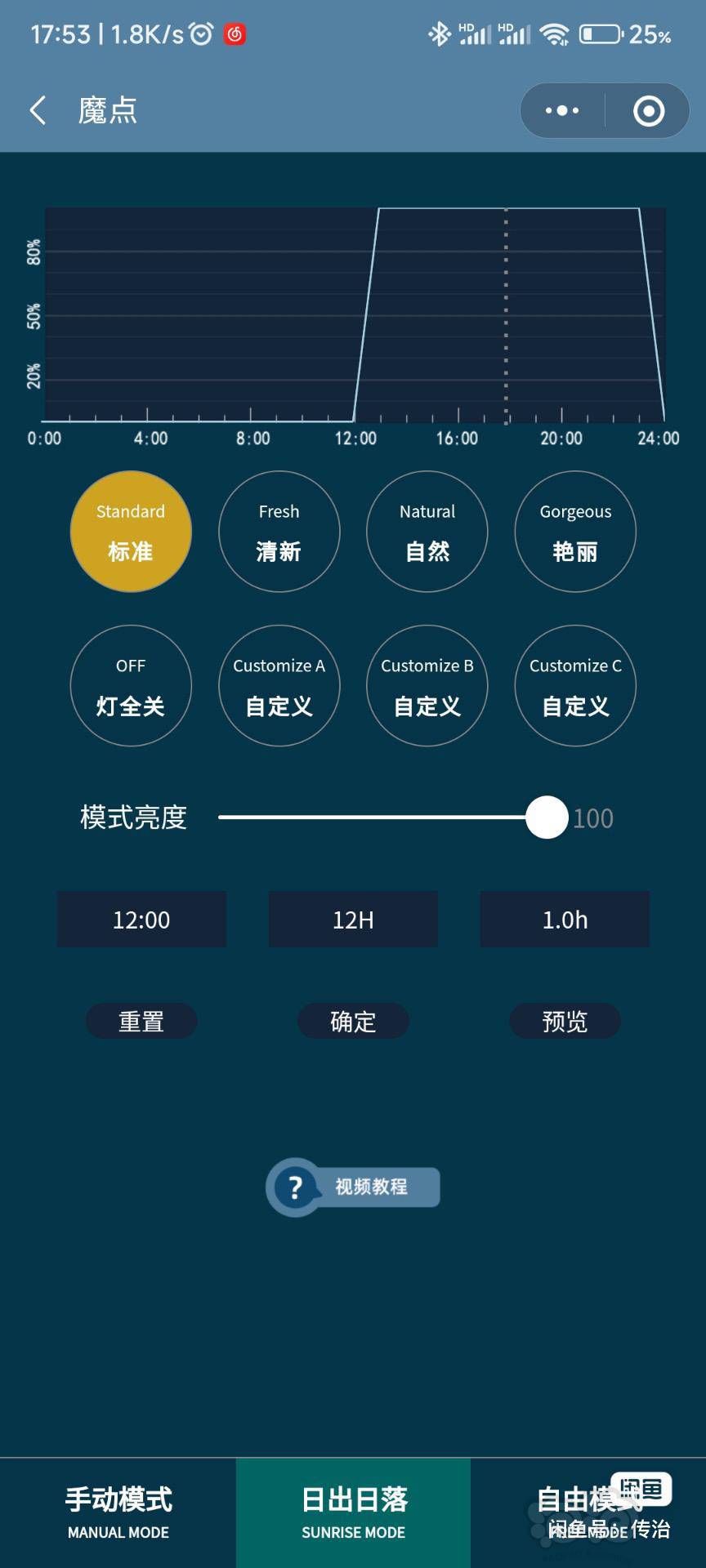Image resolution: width=706 pixels, height=1568 pixels.
Task: Select the Fresh 清新 mode
Action: coord(279,532)
